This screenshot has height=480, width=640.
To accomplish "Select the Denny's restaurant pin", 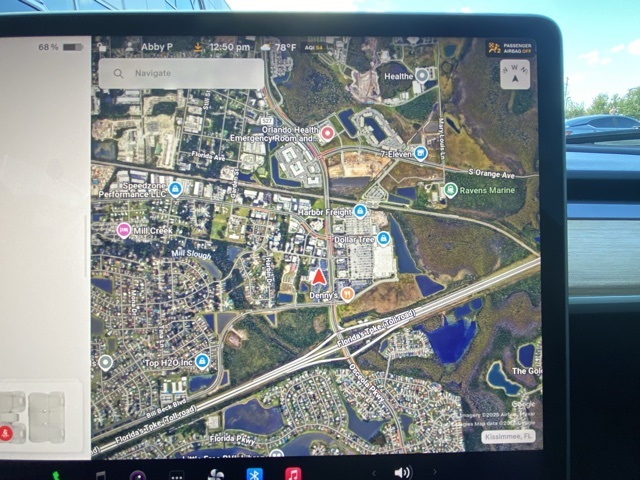I will (347, 294).
